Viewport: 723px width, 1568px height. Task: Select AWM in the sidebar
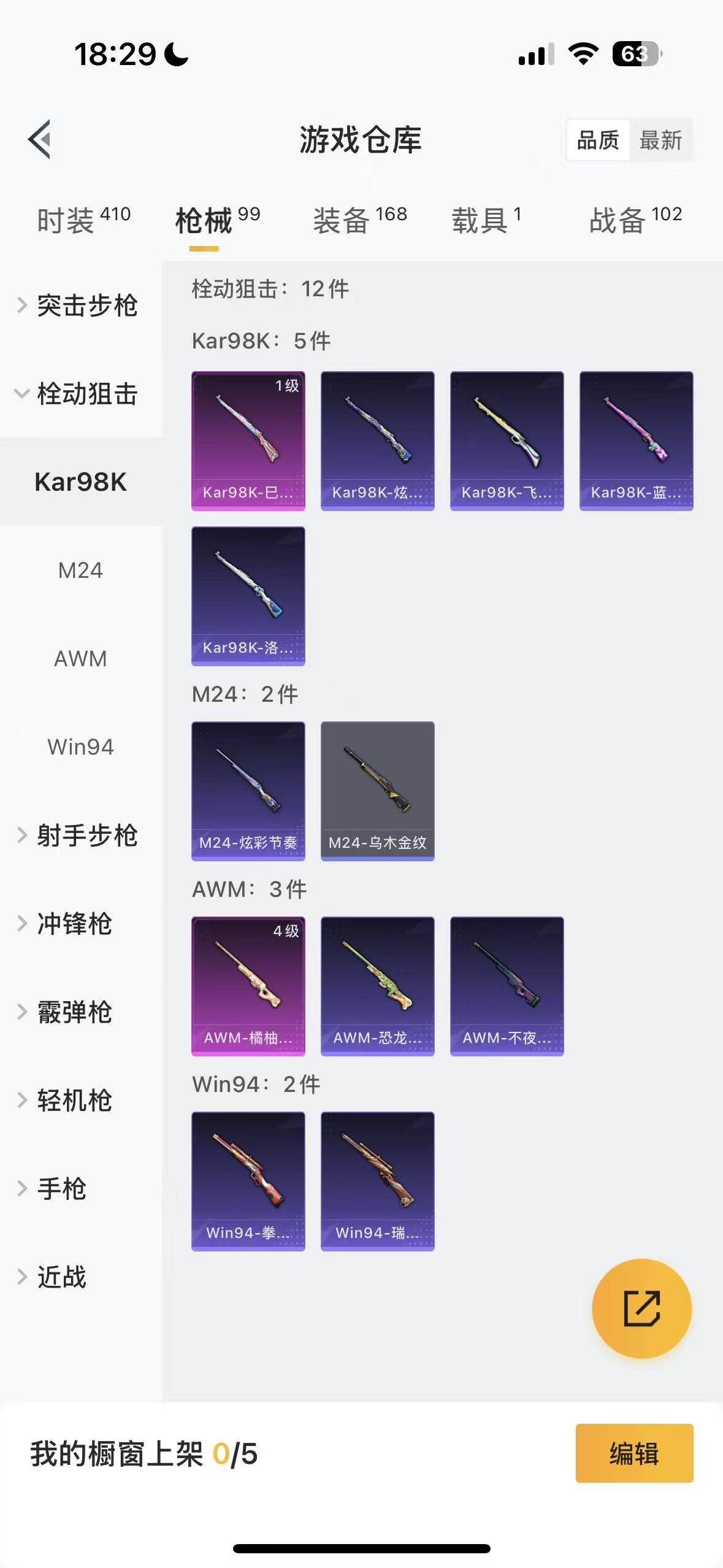[80, 659]
